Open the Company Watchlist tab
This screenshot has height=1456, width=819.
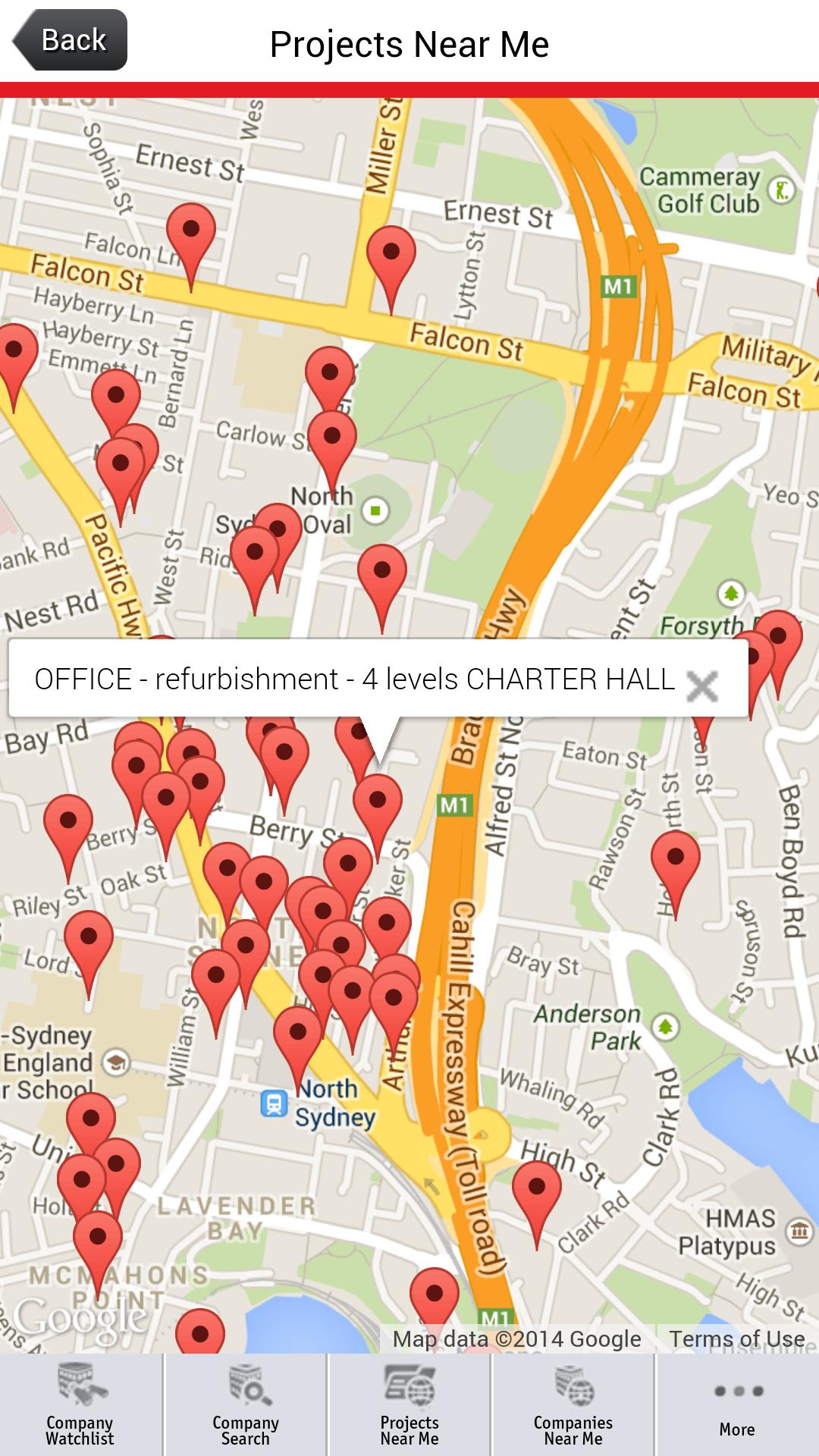(x=80, y=1404)
